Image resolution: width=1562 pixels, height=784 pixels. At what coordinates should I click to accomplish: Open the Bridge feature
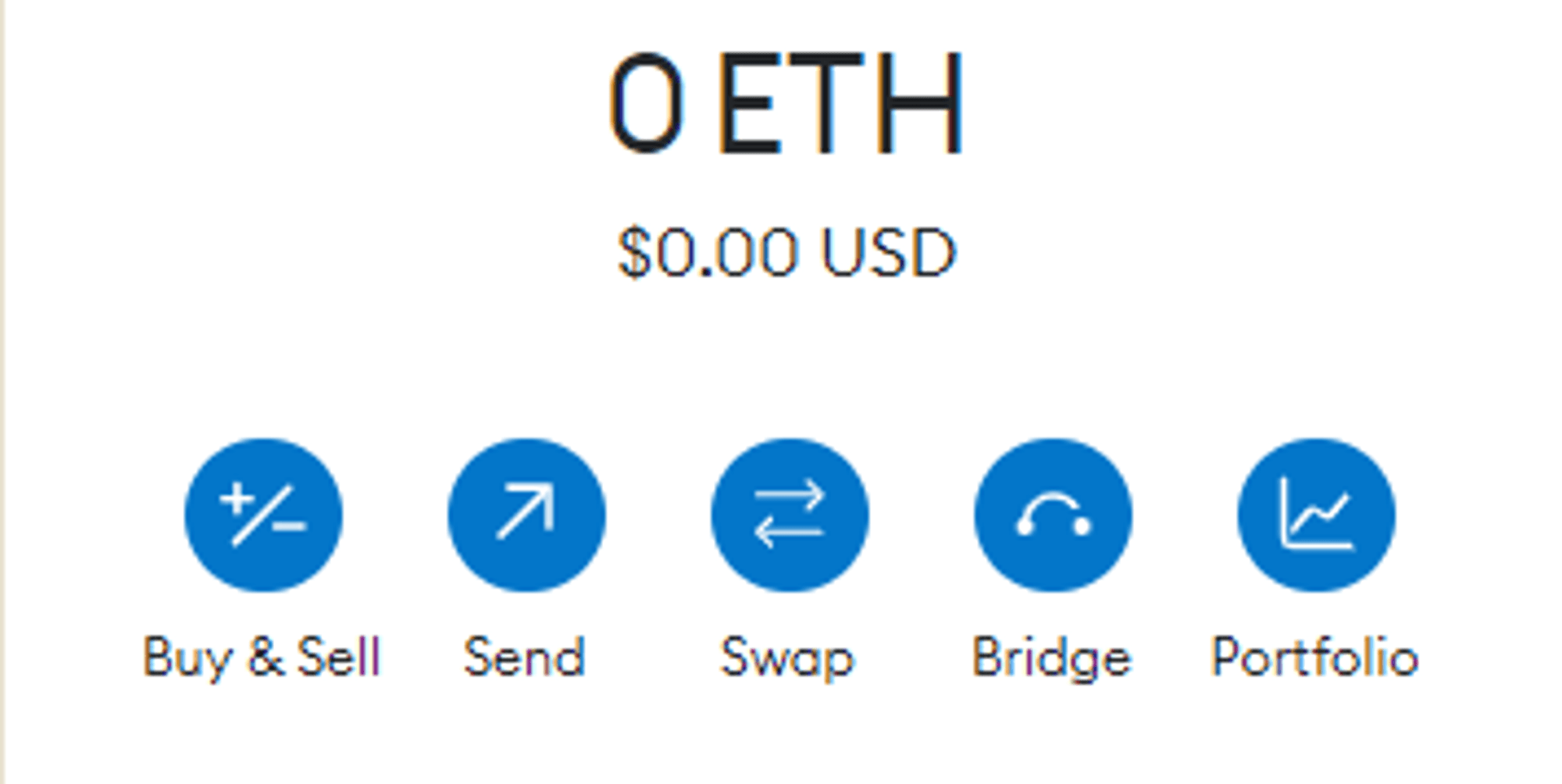click(1053, 515)
